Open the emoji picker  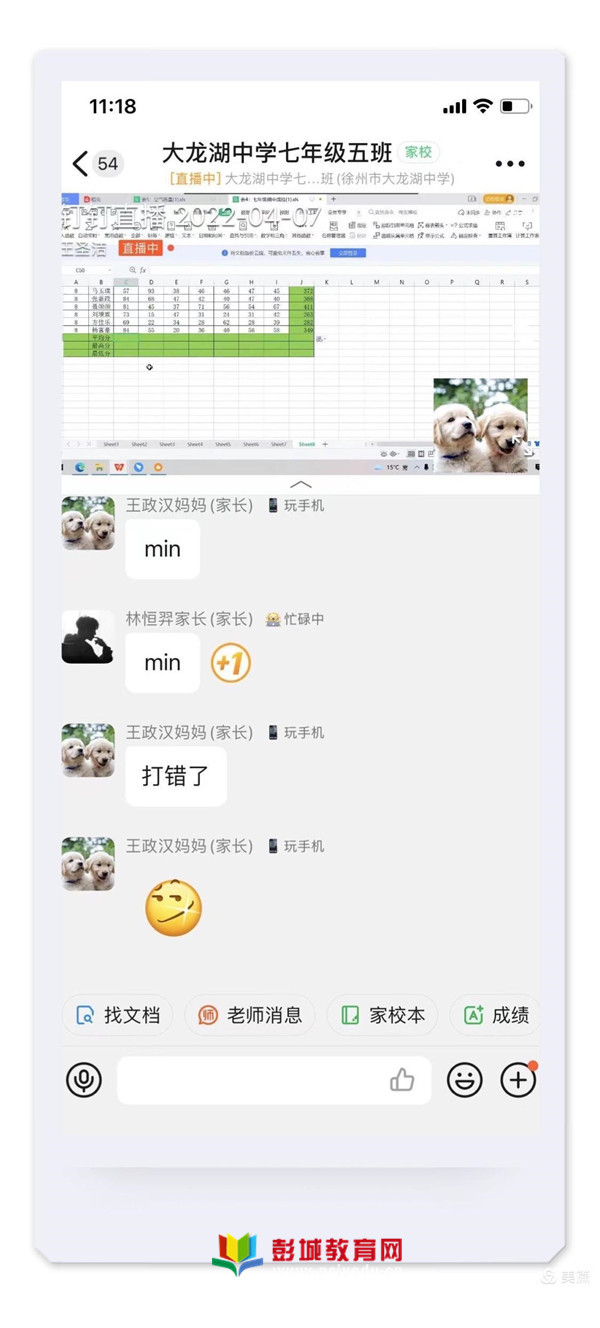(464, 1080)
